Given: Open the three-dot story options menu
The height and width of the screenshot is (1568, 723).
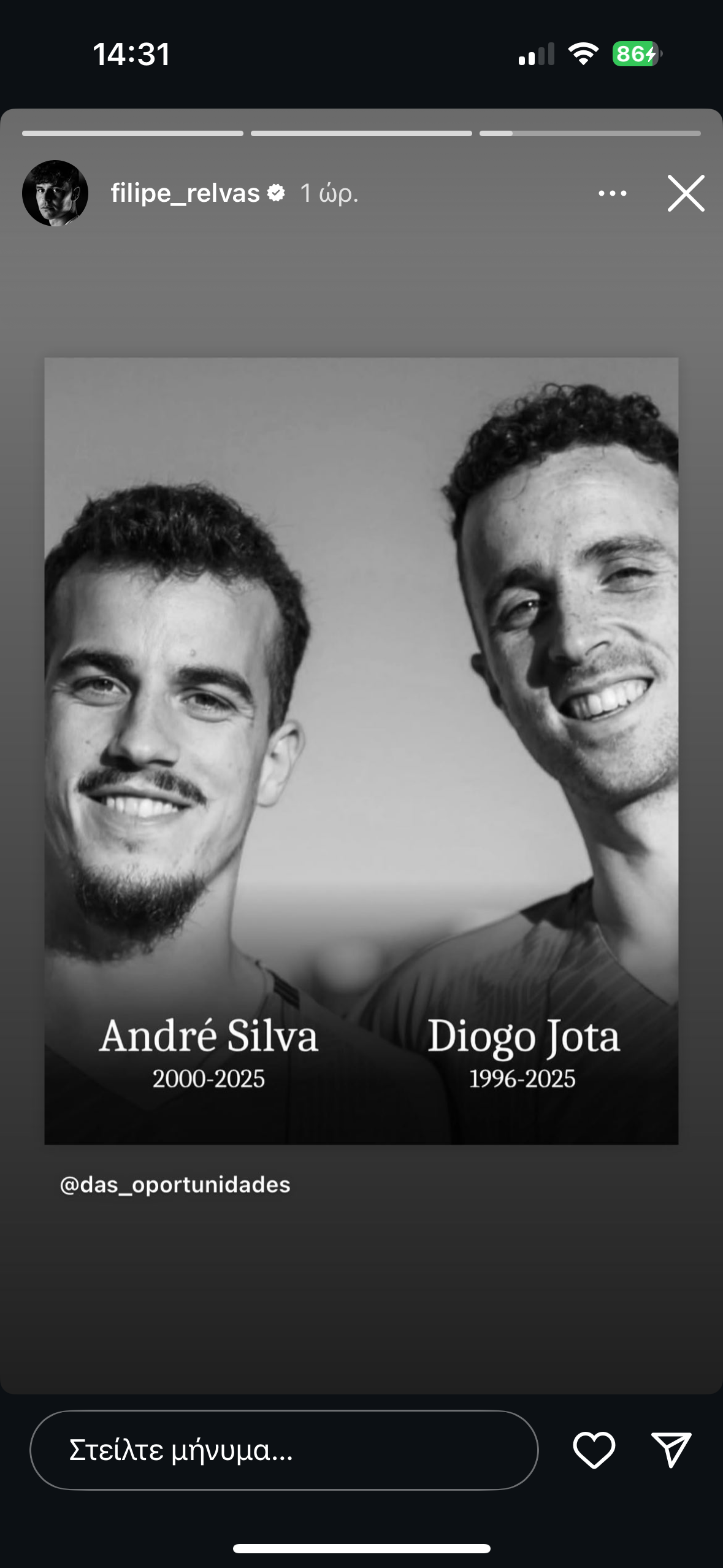Looking at the screenshot, I should coord(612,193).
